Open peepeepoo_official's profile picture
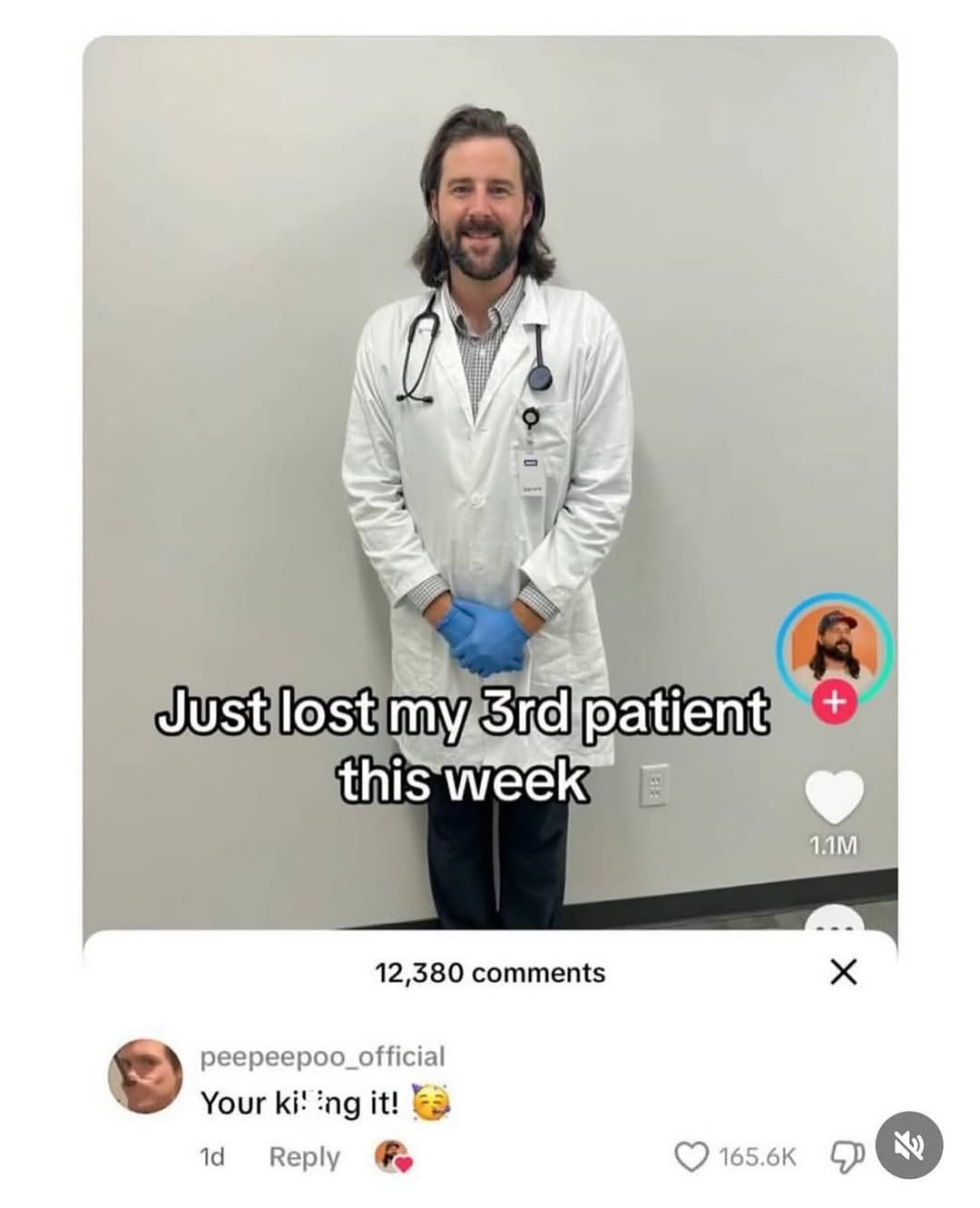980x1208 pixels. (145, 1076)
